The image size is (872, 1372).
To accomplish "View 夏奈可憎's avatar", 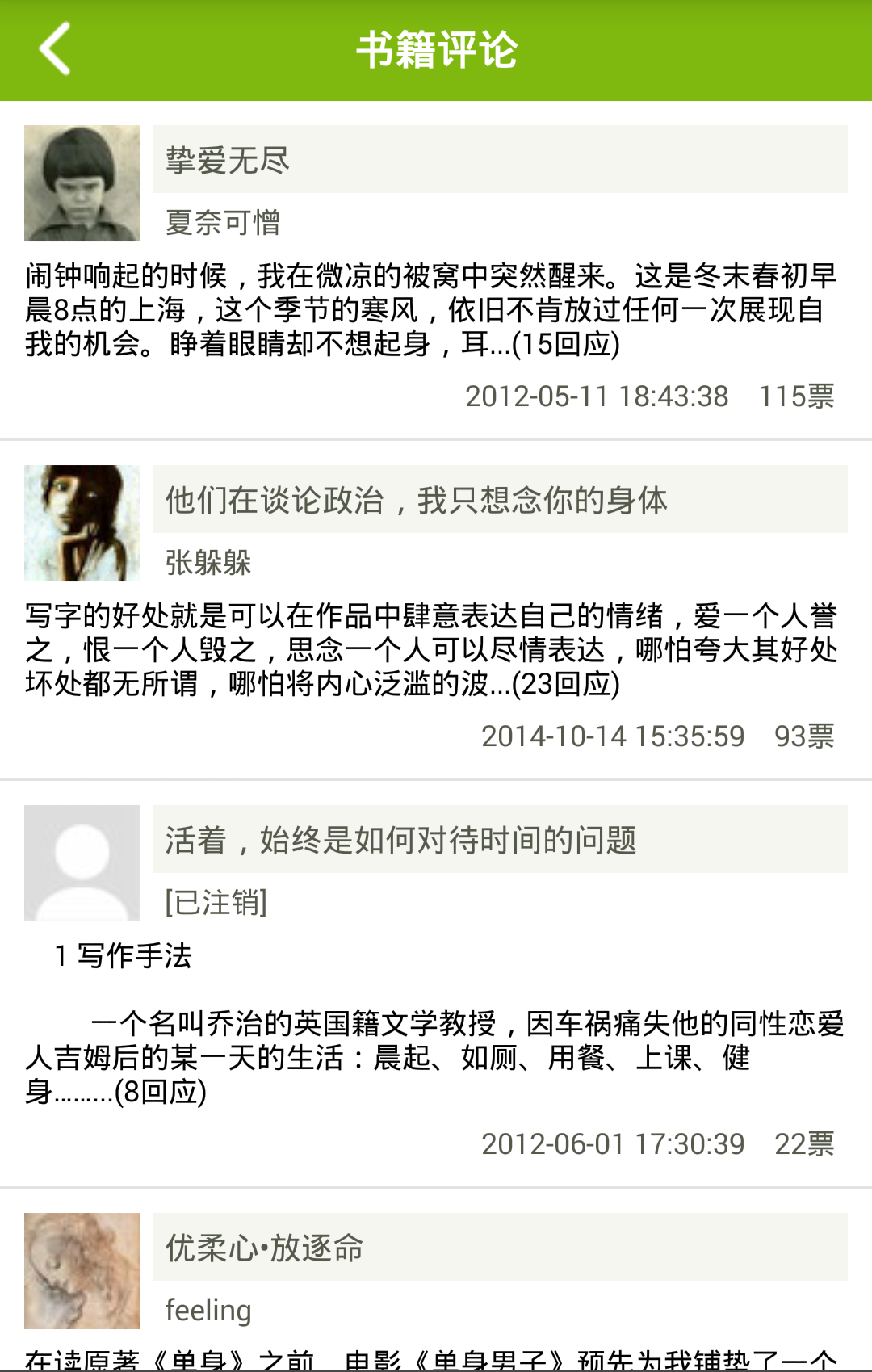I will coord(82,183).
